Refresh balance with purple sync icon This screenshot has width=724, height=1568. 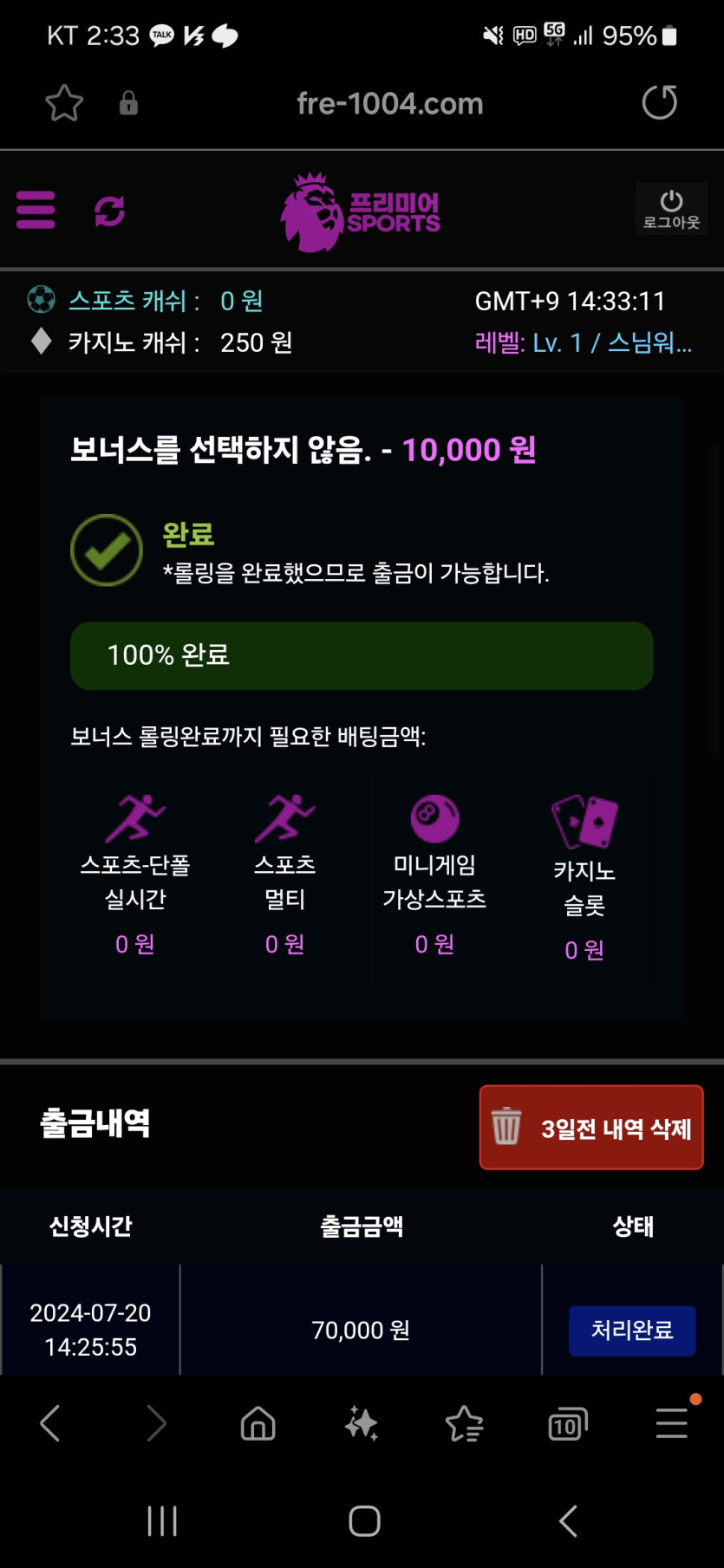[x=109, y=211]
